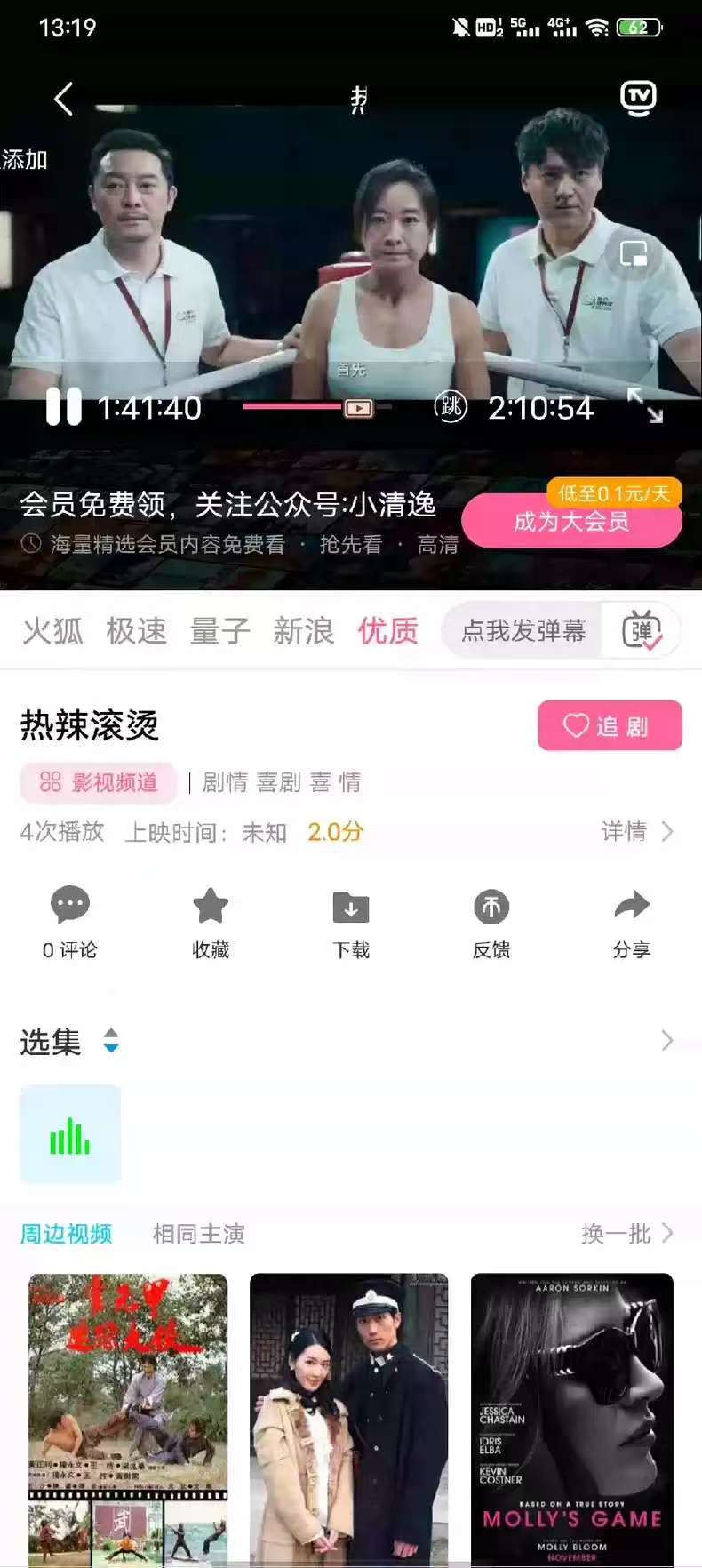Go back using the top-left arrow
The width and height of the screenshot is (702, 1568).
click(x=63, y=99)
